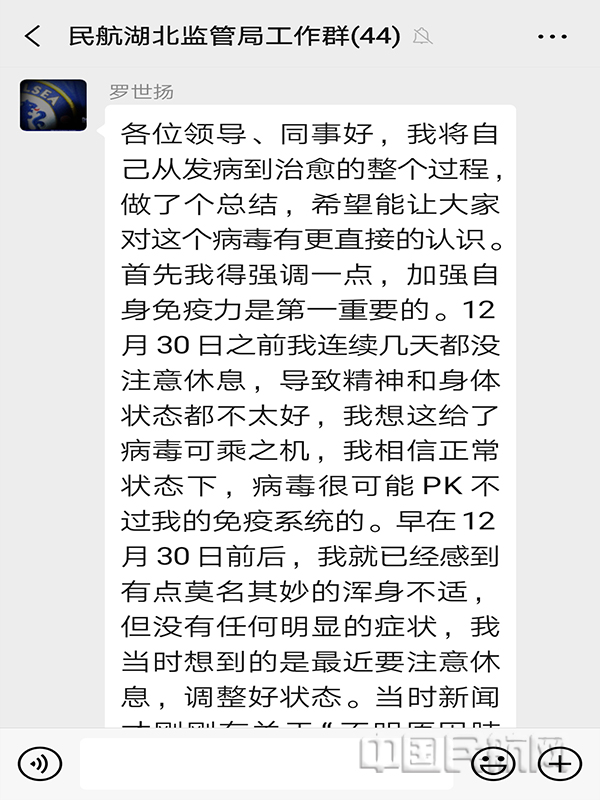Image resolution: width=600 pixels, height=800 pixels.
Task: Switch to voice message input
Action: tap(39, 764)
